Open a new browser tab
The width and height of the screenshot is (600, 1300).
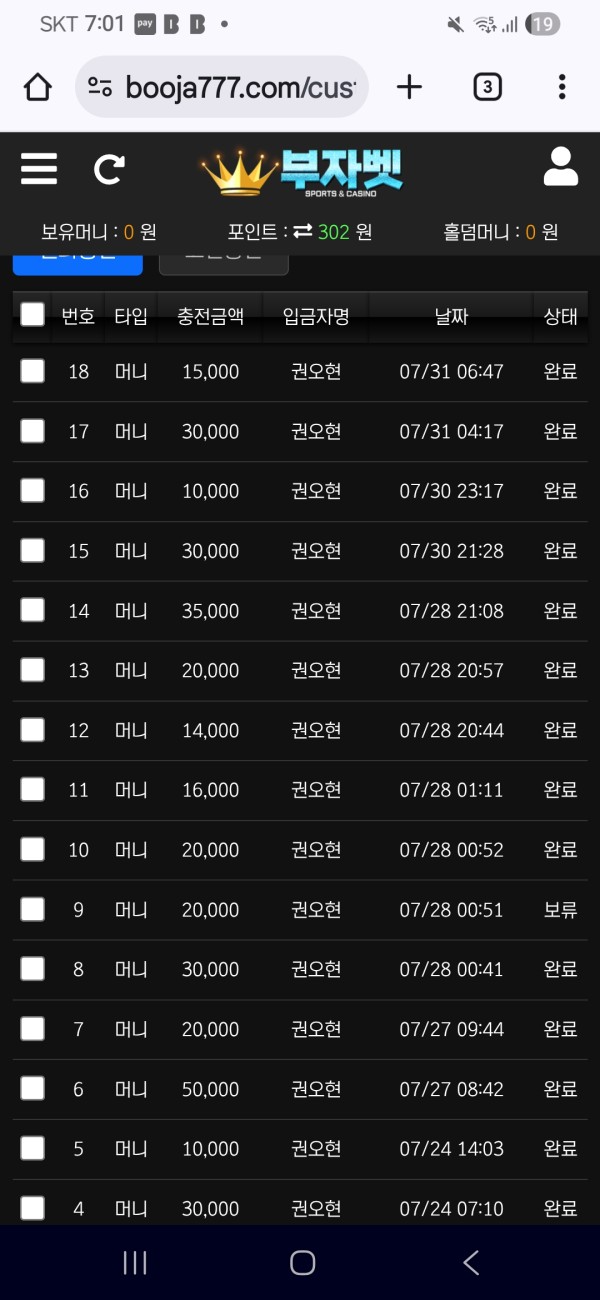pos(409,87)
